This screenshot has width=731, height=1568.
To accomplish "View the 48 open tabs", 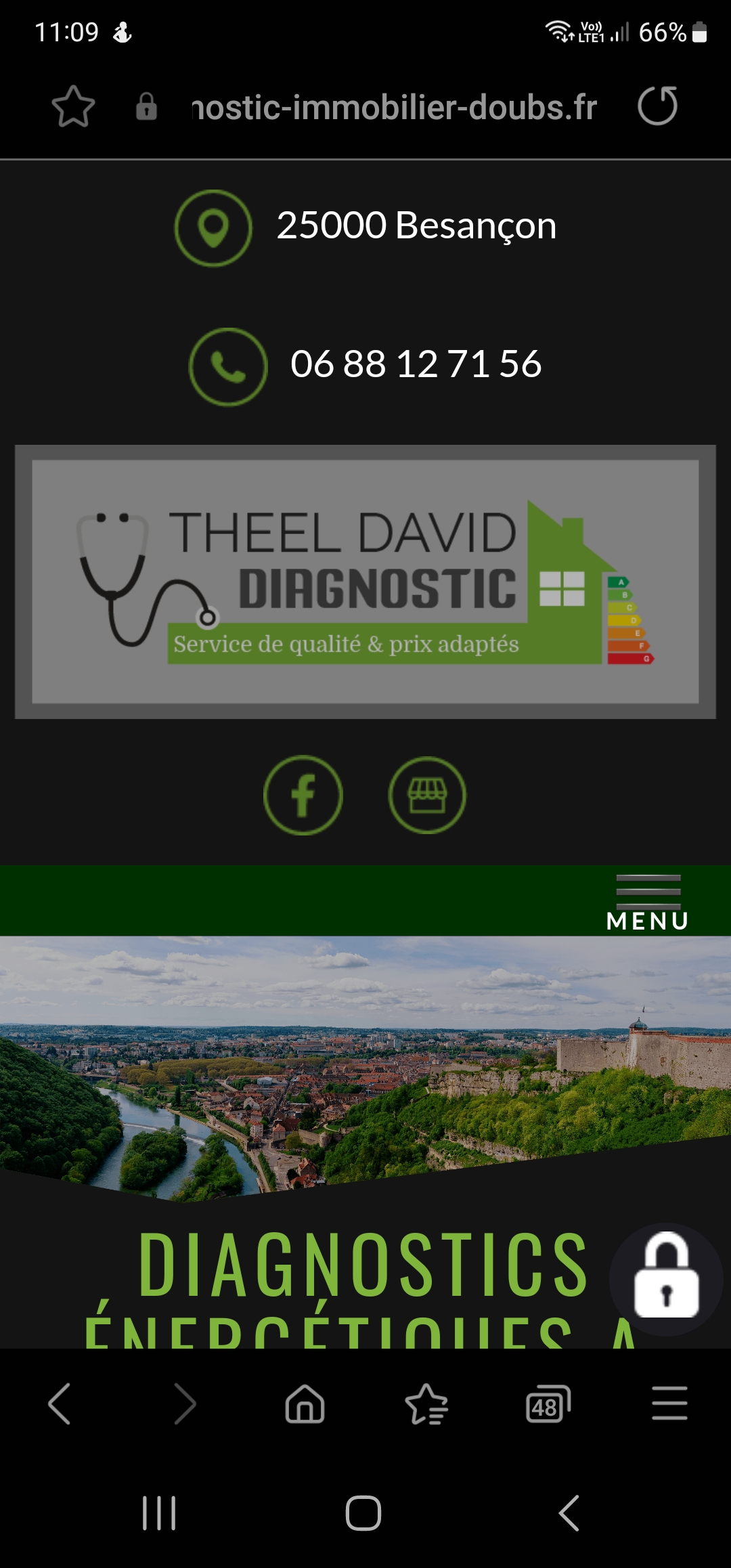I will coord(548,1403).
